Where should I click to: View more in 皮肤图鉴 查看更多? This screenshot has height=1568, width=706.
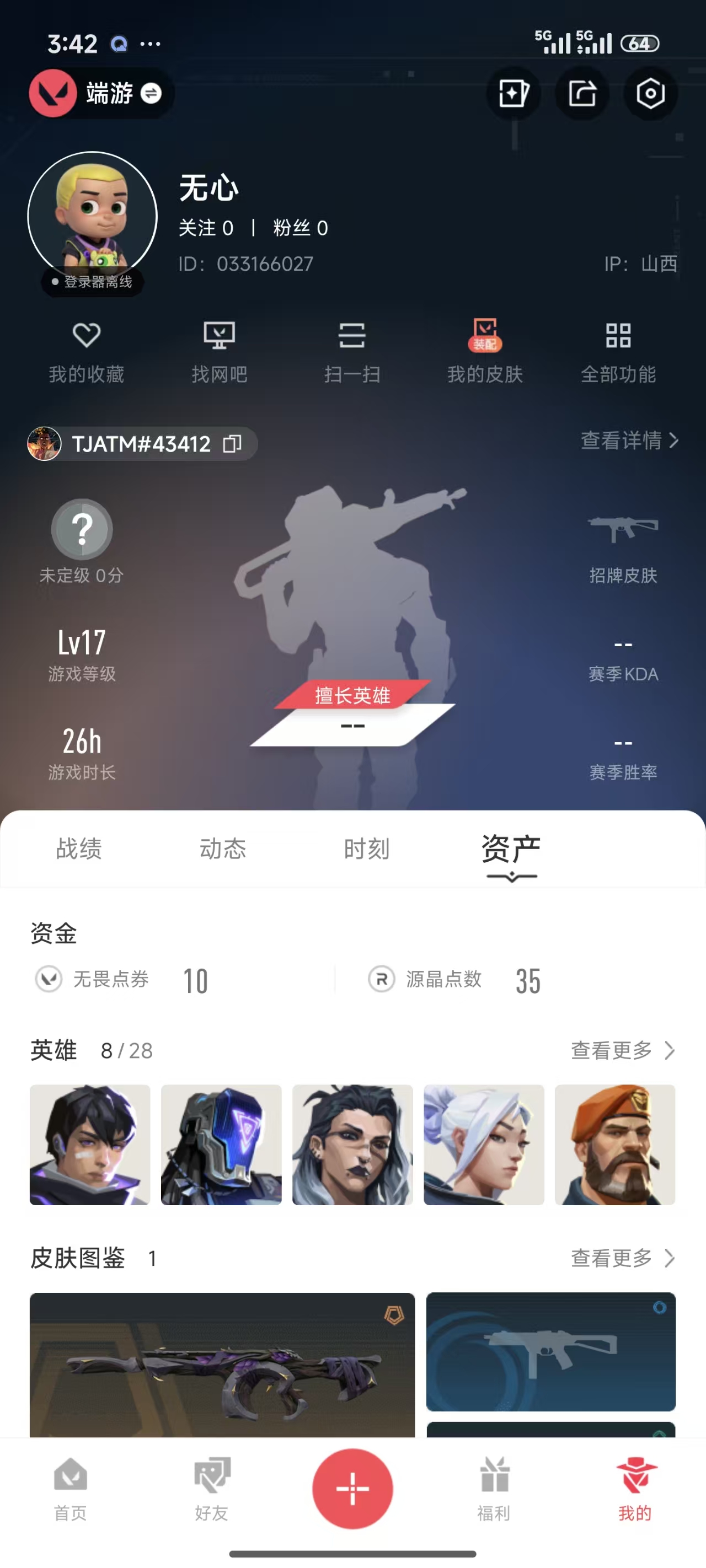click(x=622, y=1258)
